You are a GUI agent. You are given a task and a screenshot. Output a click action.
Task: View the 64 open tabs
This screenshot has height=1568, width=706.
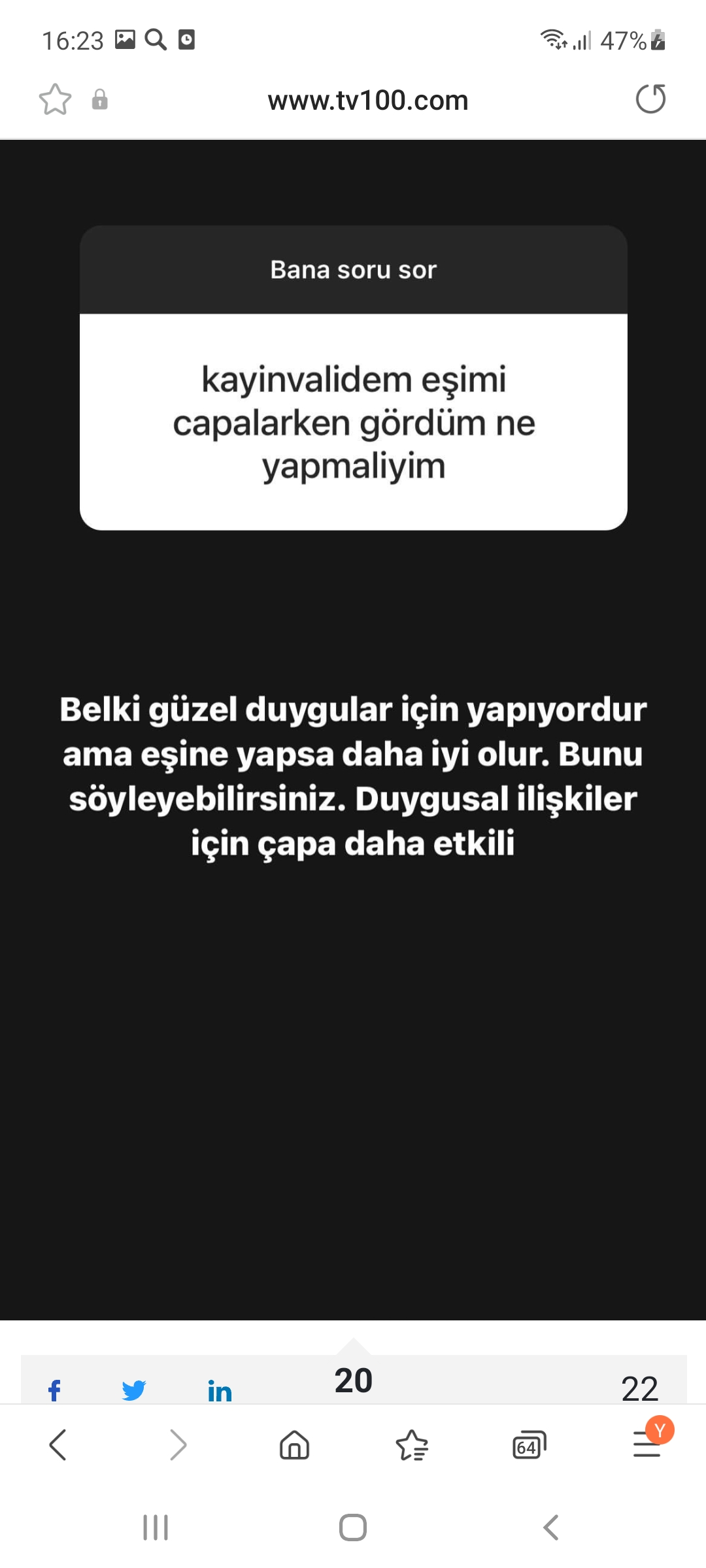coord(529,1446)
